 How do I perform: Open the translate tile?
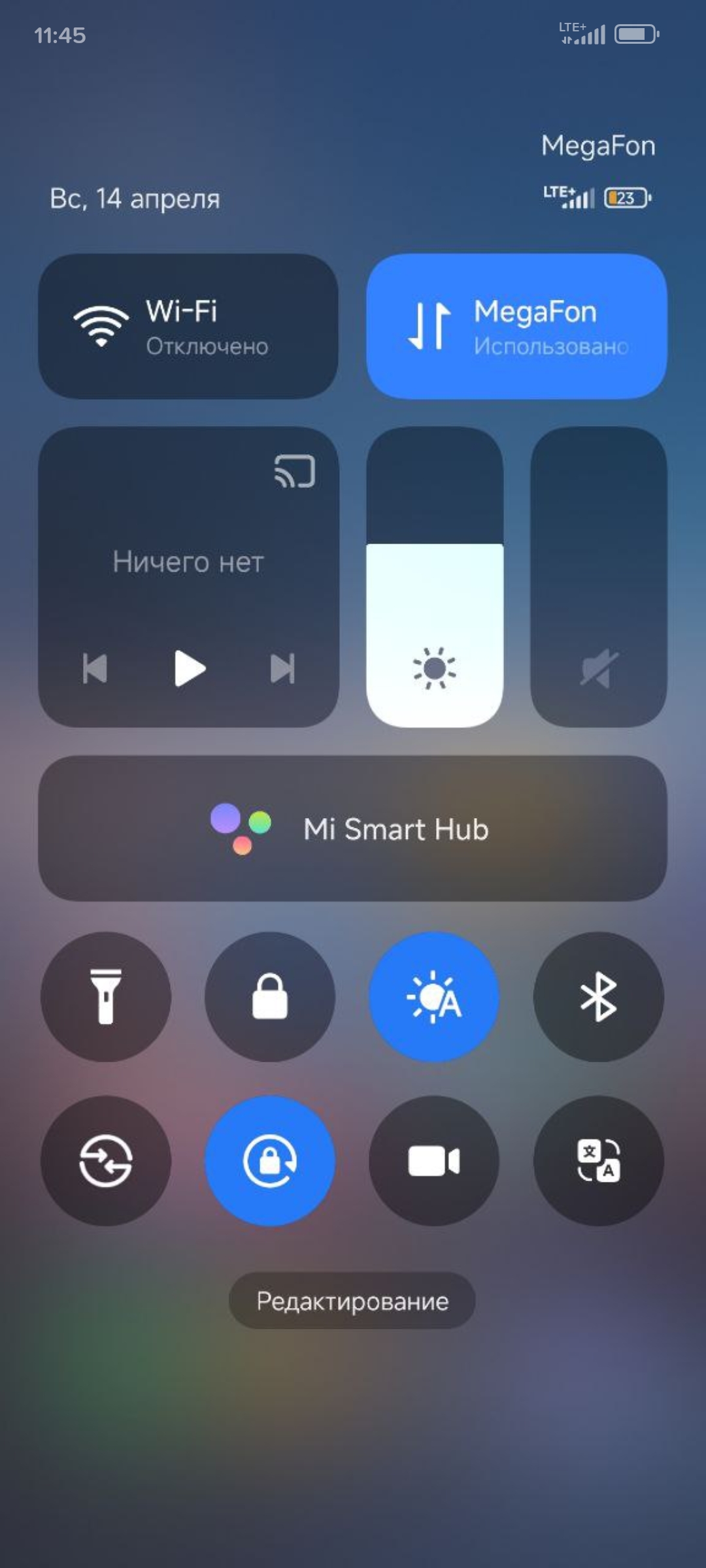[x=599, y=1161]
